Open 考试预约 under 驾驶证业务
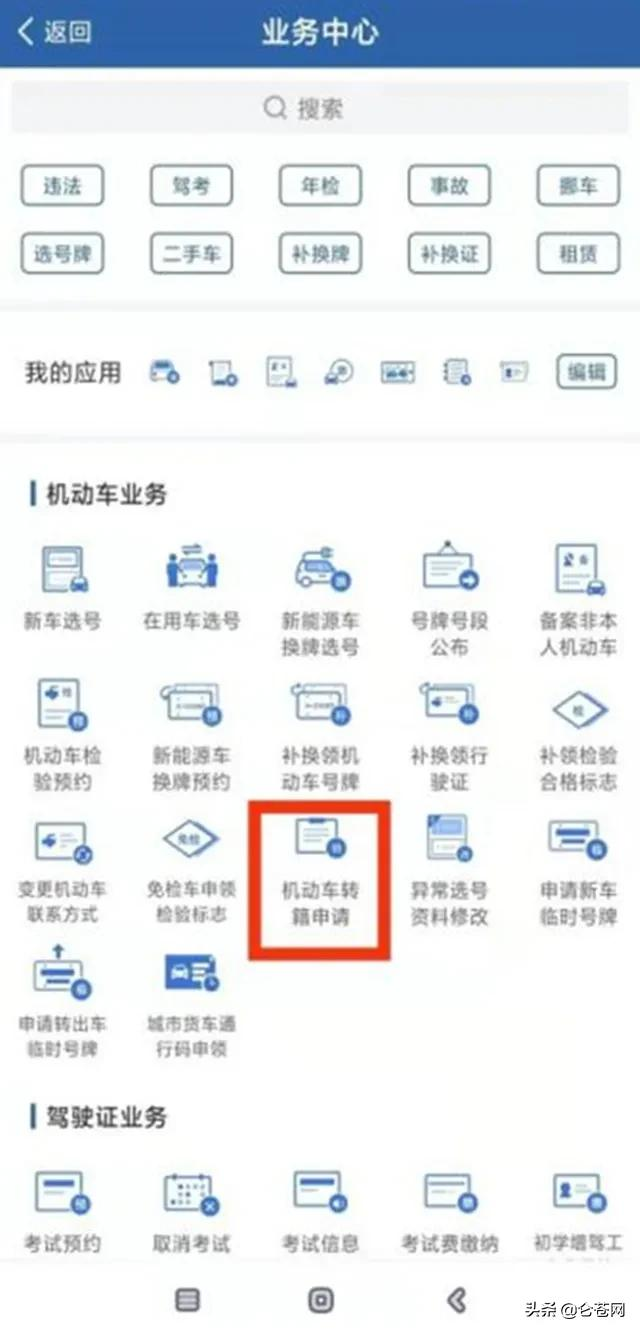This screenshot has height=1332, width=640. pos(62,1213)
